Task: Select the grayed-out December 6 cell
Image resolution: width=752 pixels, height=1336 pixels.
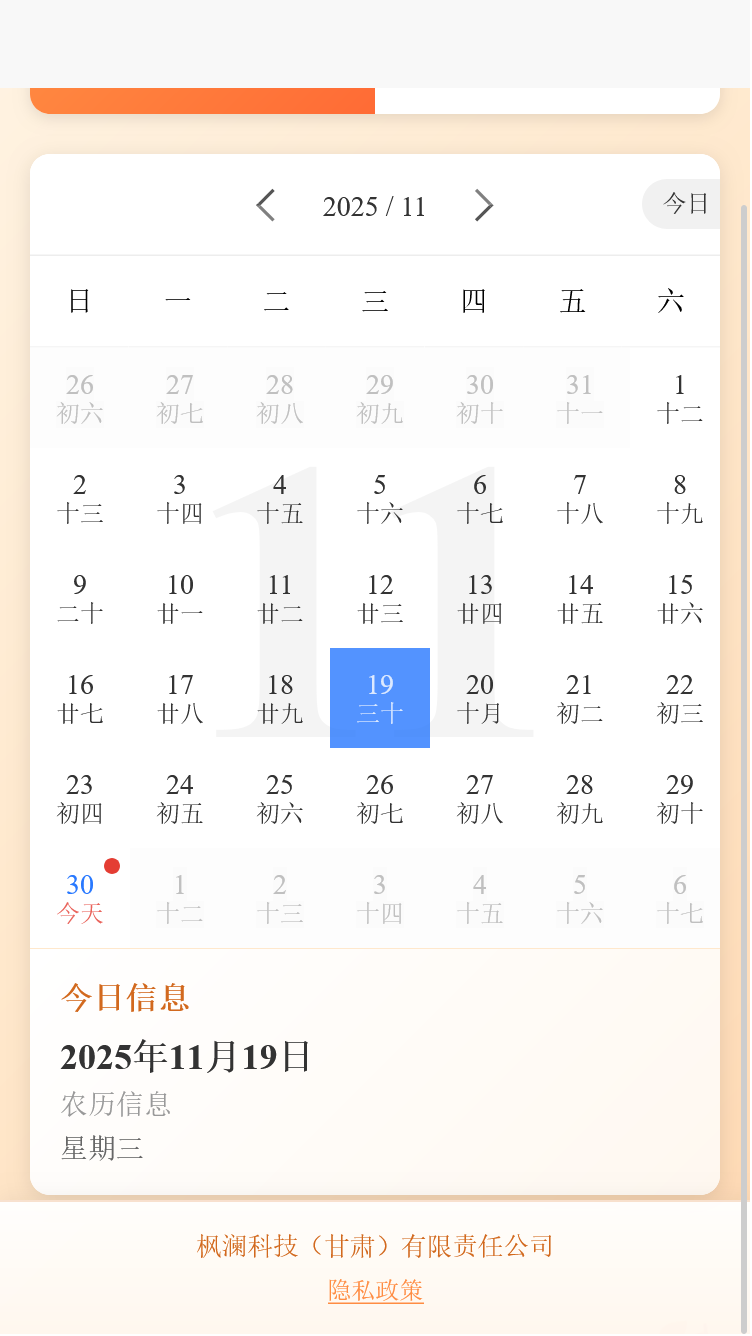Action: pos(679,897)
